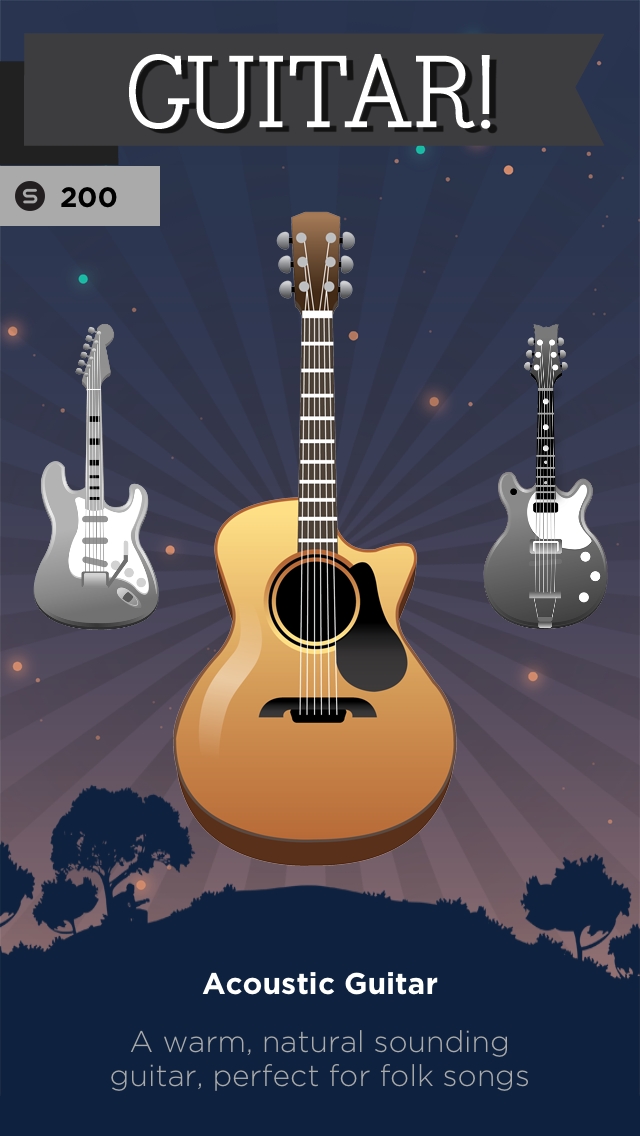This screenshot has height=1136, width=640.
Task: Choose the grey Stratocaster-style electric guitar
Action: pyautogui.click(x=95, y=510)
